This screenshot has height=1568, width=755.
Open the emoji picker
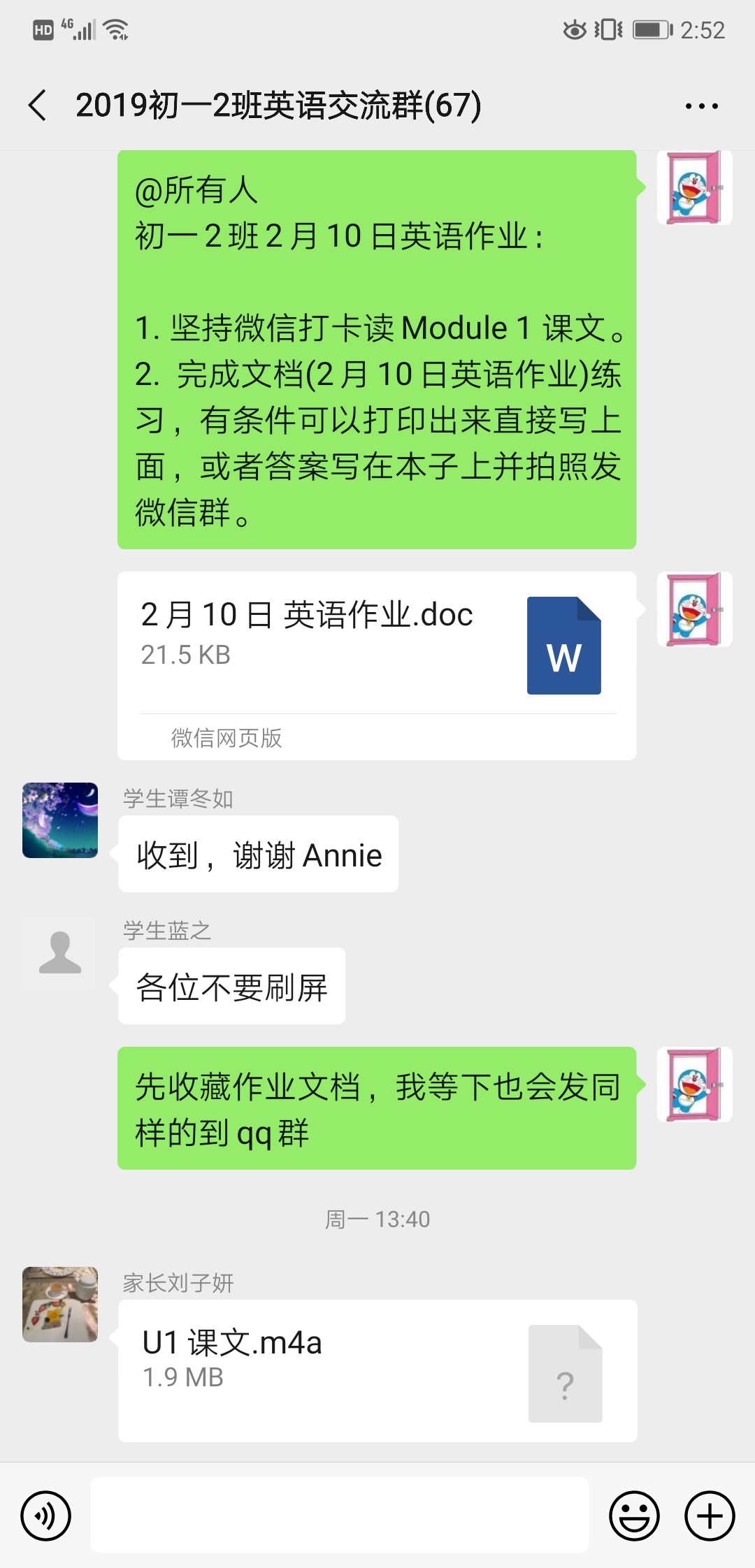click(x=634, y=1516)
